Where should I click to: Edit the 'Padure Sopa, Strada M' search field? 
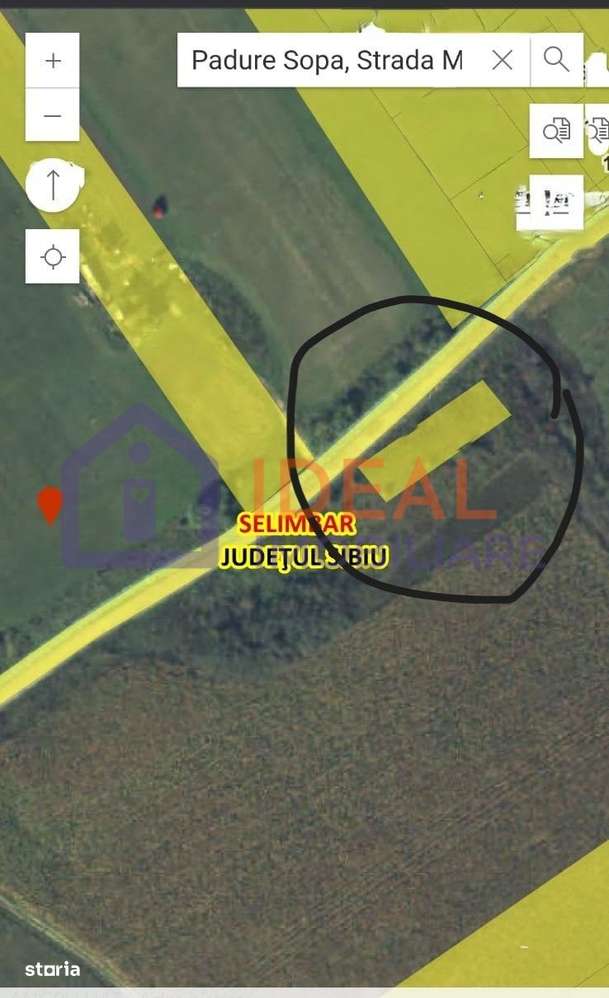[328, 60]
